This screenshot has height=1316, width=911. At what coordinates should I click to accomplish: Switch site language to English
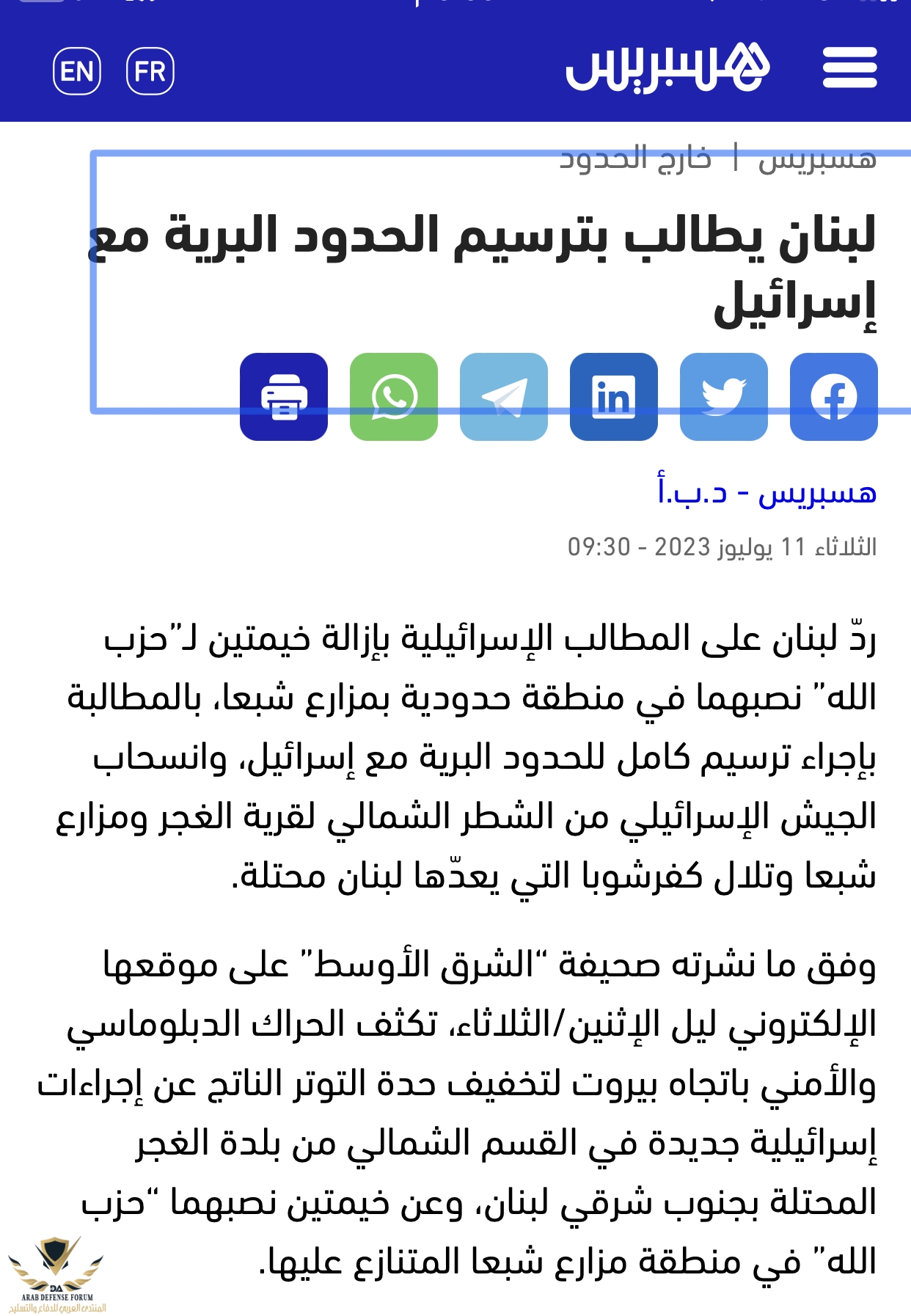tap(77, 72)
